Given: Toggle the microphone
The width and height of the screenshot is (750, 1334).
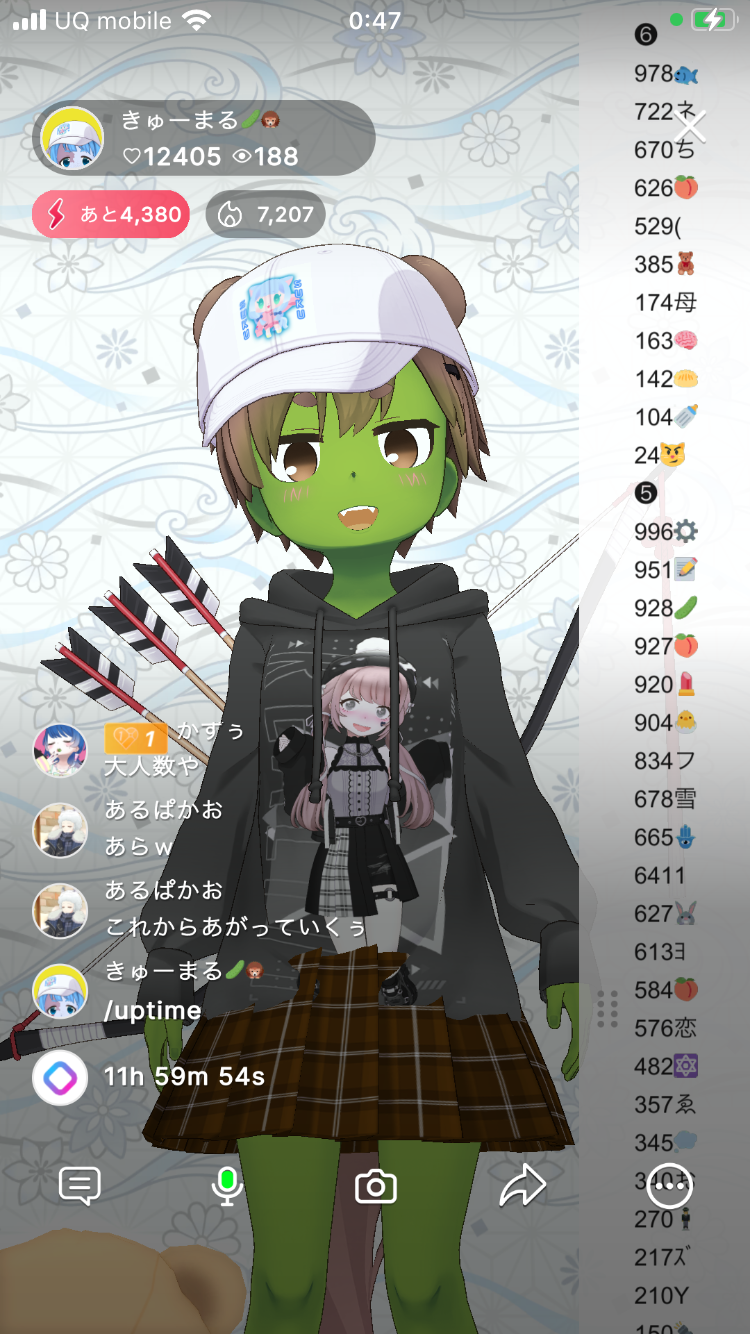Looking at the screenshot, I should tap(227, 1186).
